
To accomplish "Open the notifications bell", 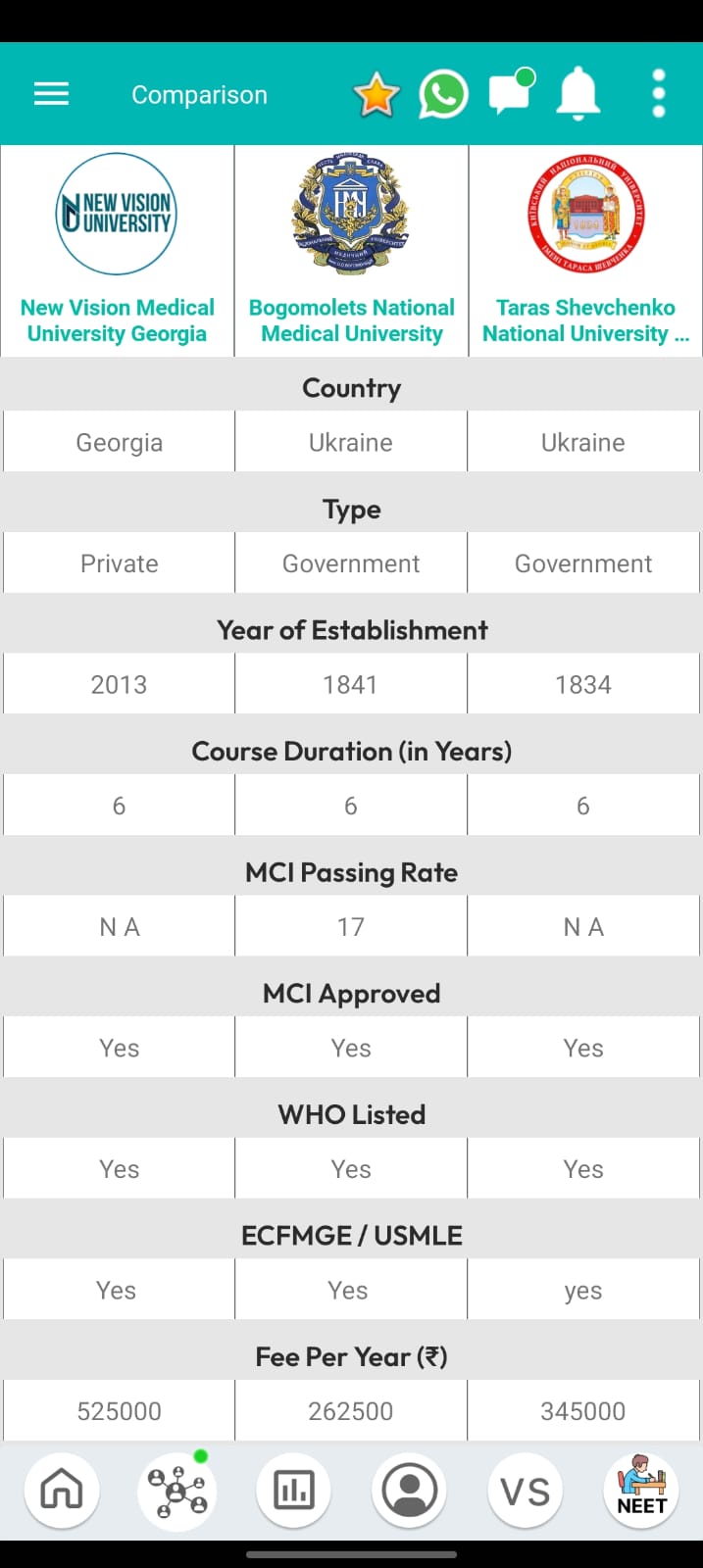I will (x=578, y=94).
